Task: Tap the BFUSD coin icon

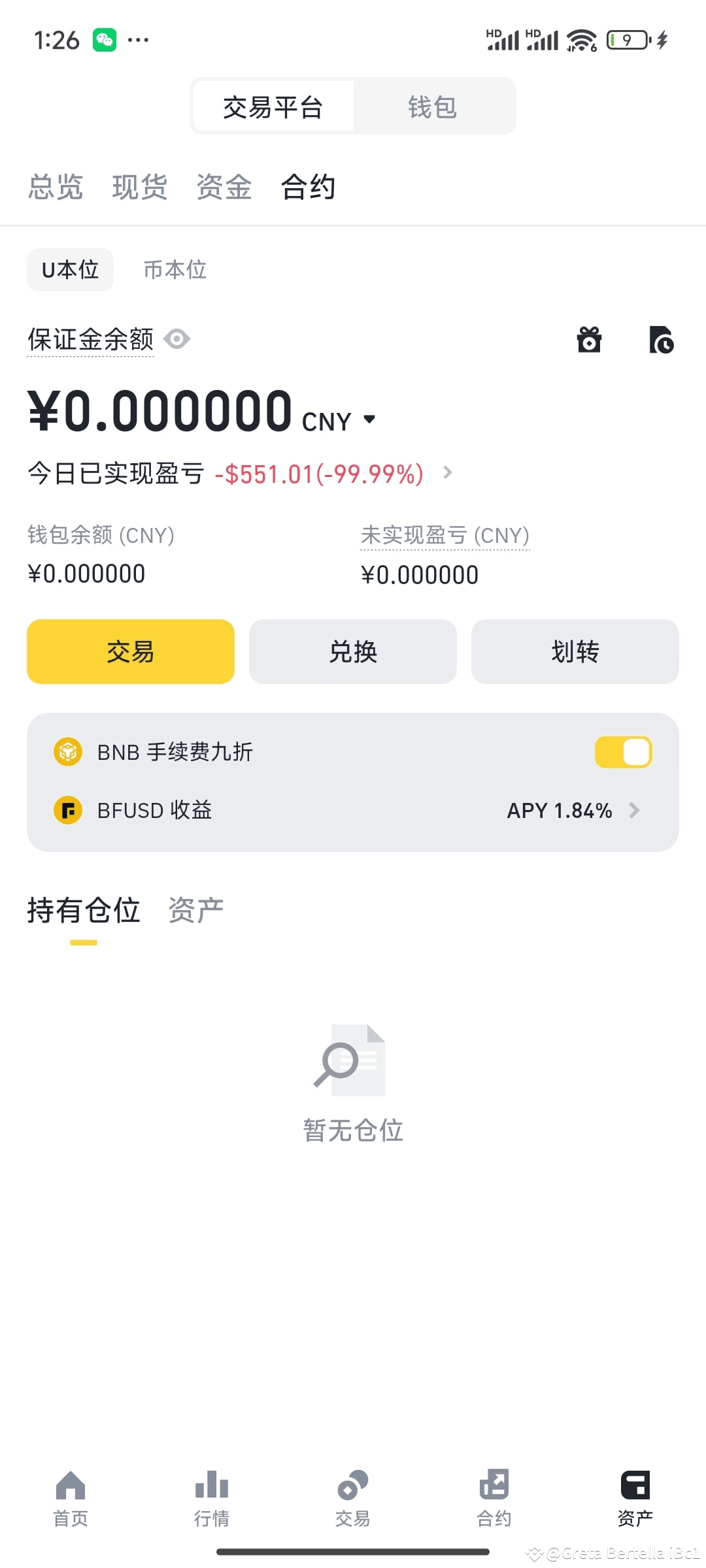Action: point(67,810)
